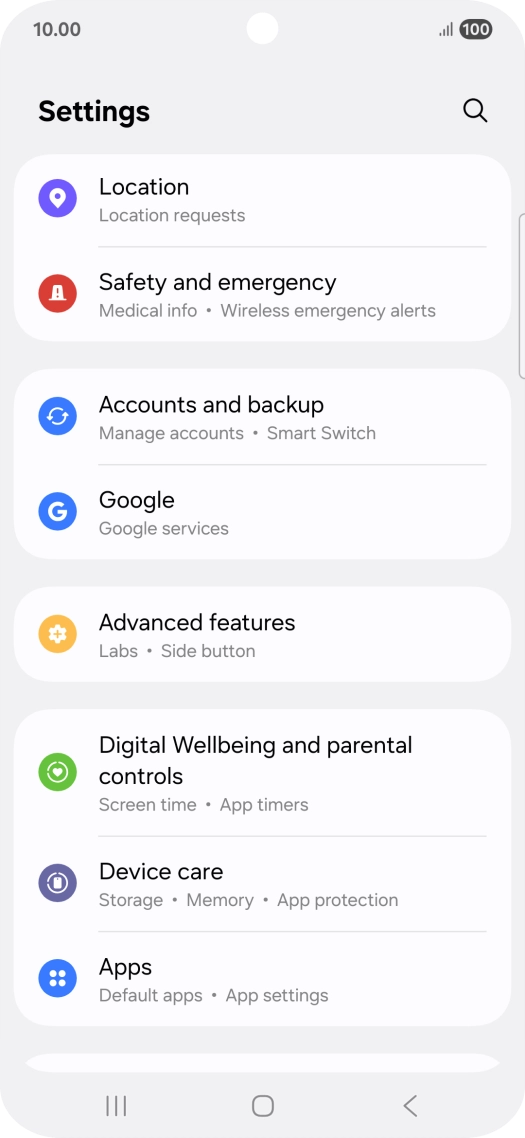This screenshot has height=1138, width=525.
Task: Open Advanced features
Action: 262,634
